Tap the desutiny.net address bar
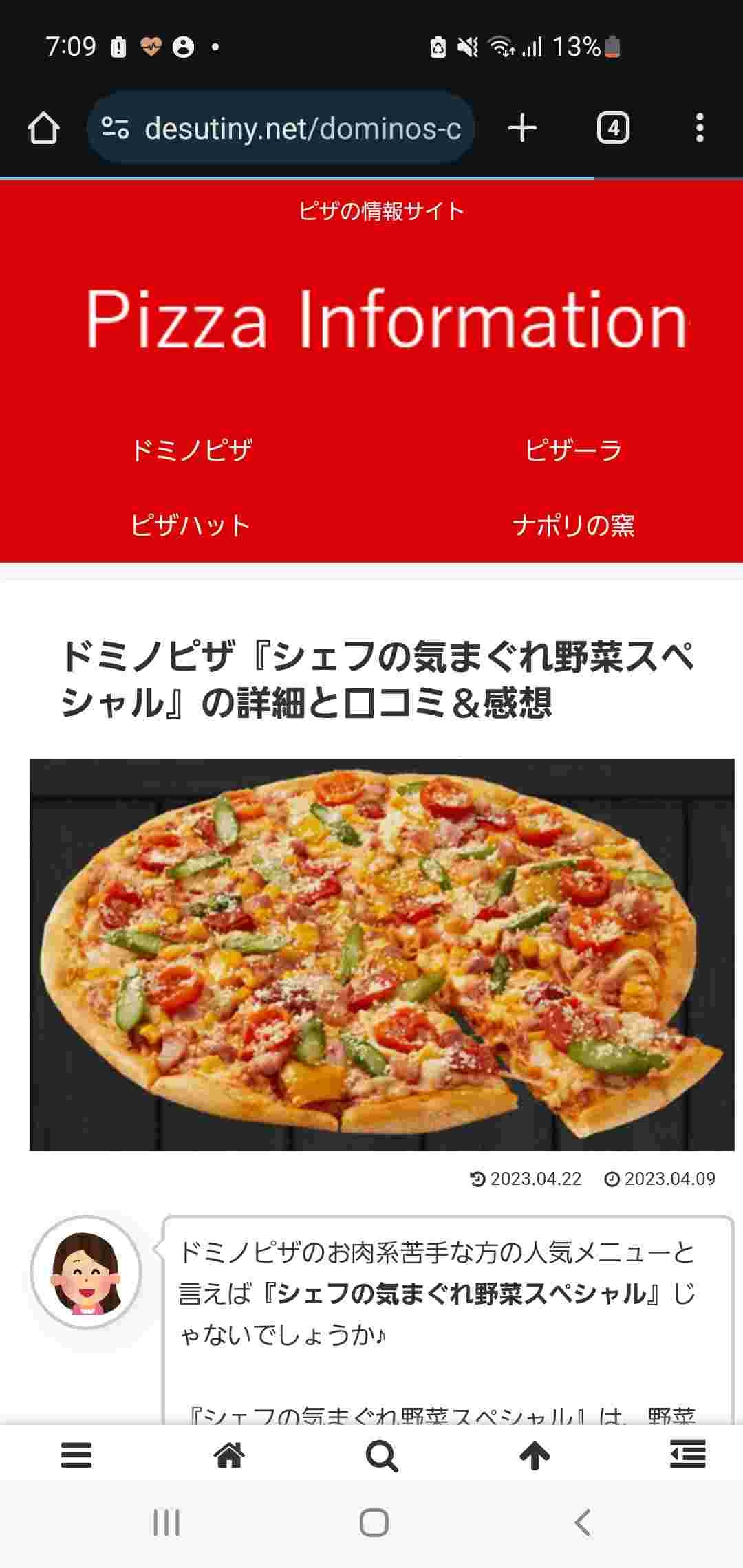Screen dimensions: 743x1568 point(289,128)
